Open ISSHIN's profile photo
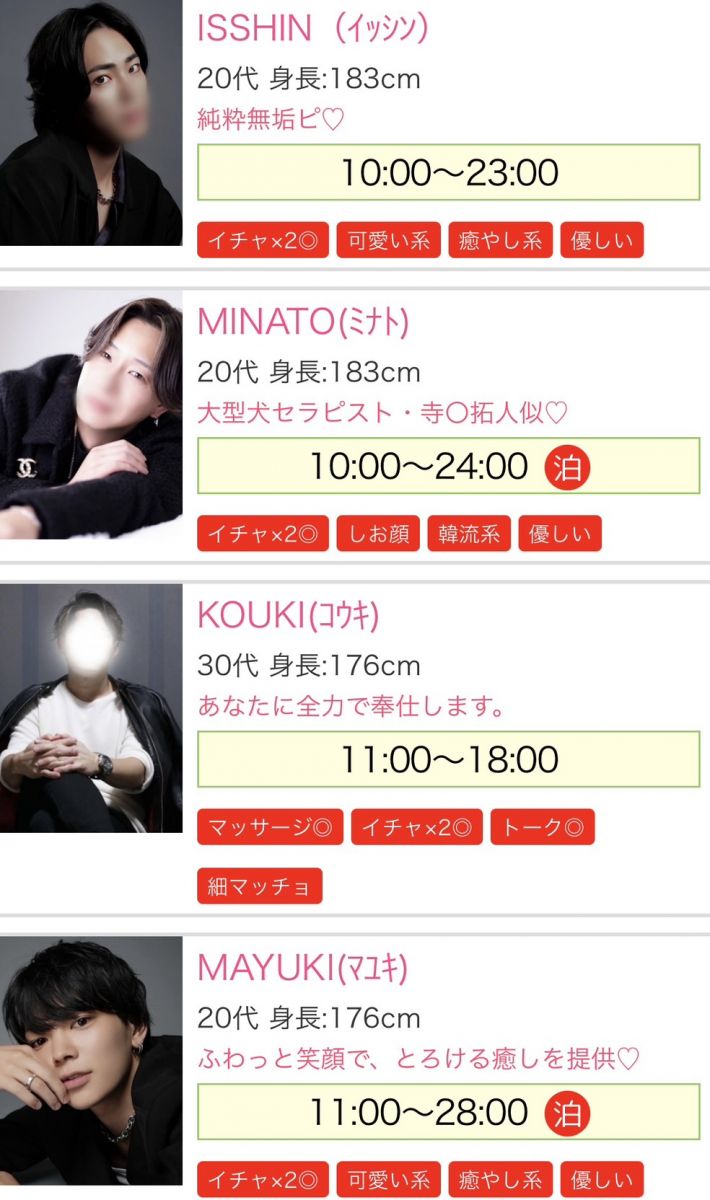The height and width of the screenshot is (1200, 710). click(x=91, y=122)
